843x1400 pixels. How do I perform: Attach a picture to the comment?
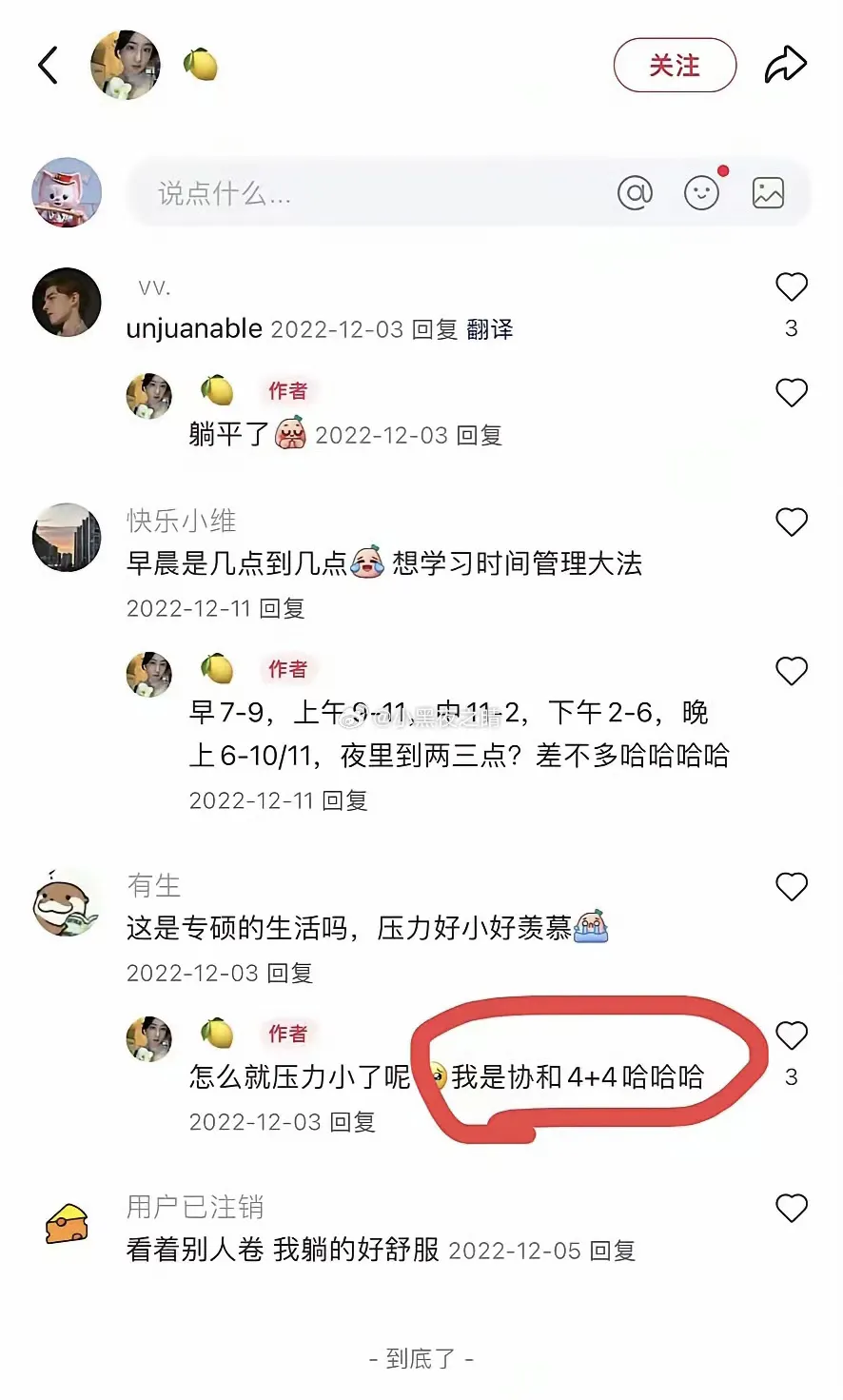click(x=768, y=193)
